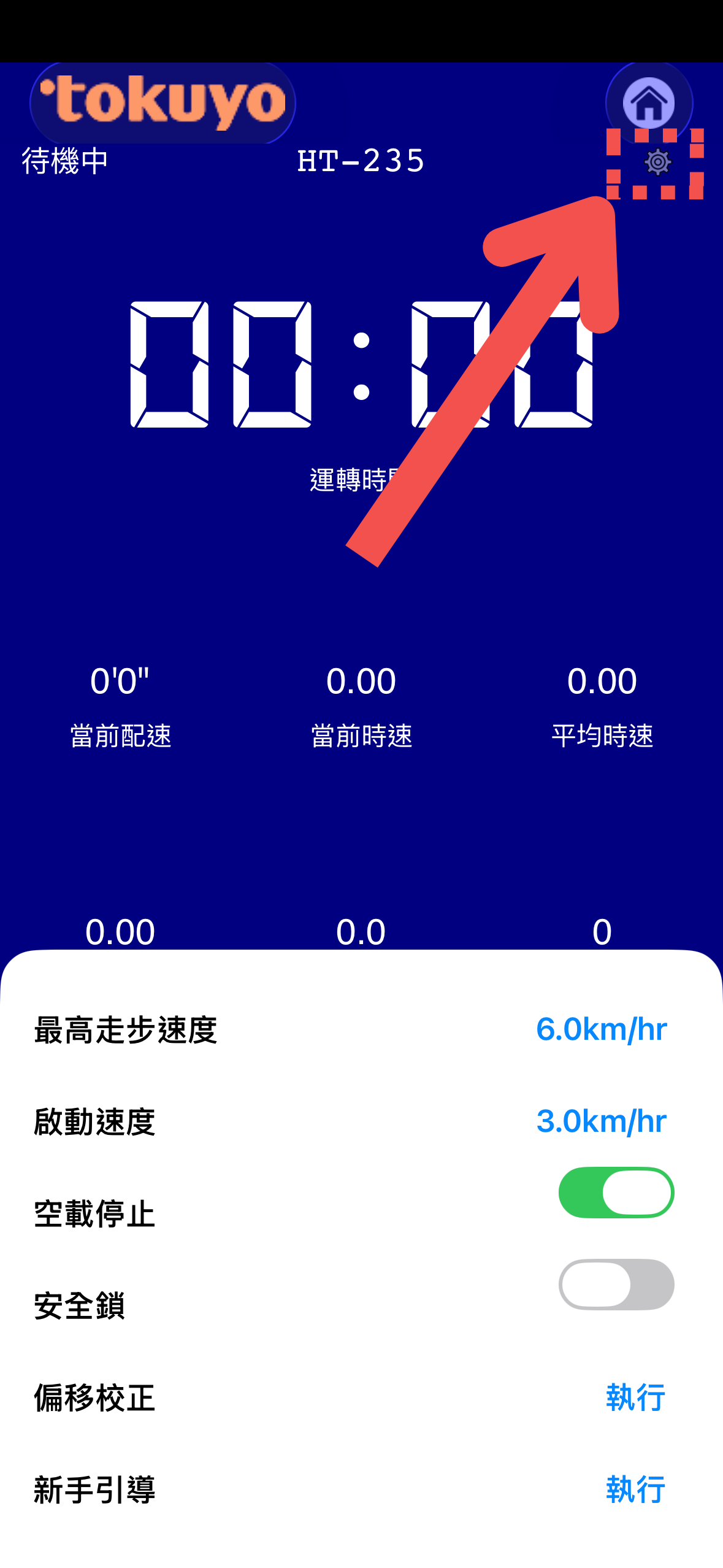Go to the home screen icon

(x=649, y=102)
